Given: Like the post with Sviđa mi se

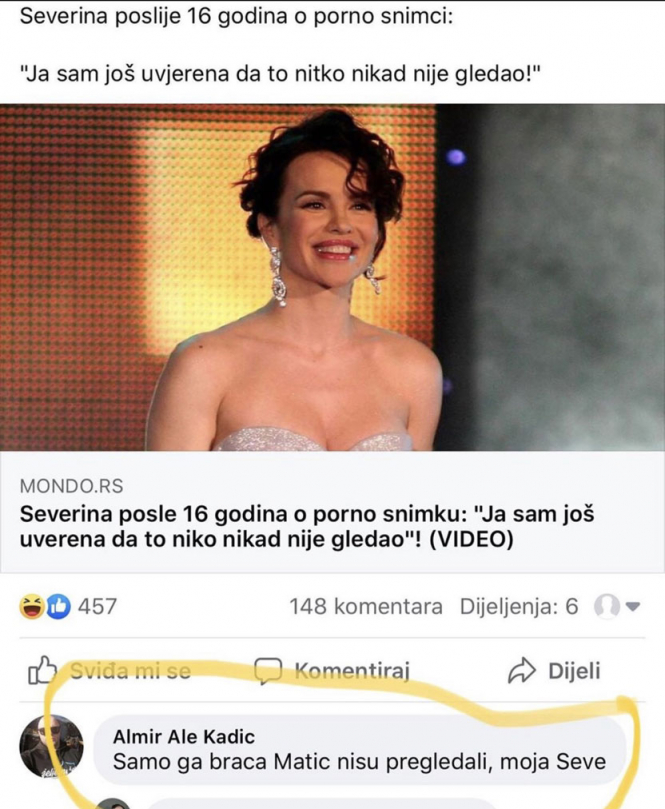Looking at the screenshot, I should coord(112,671).
